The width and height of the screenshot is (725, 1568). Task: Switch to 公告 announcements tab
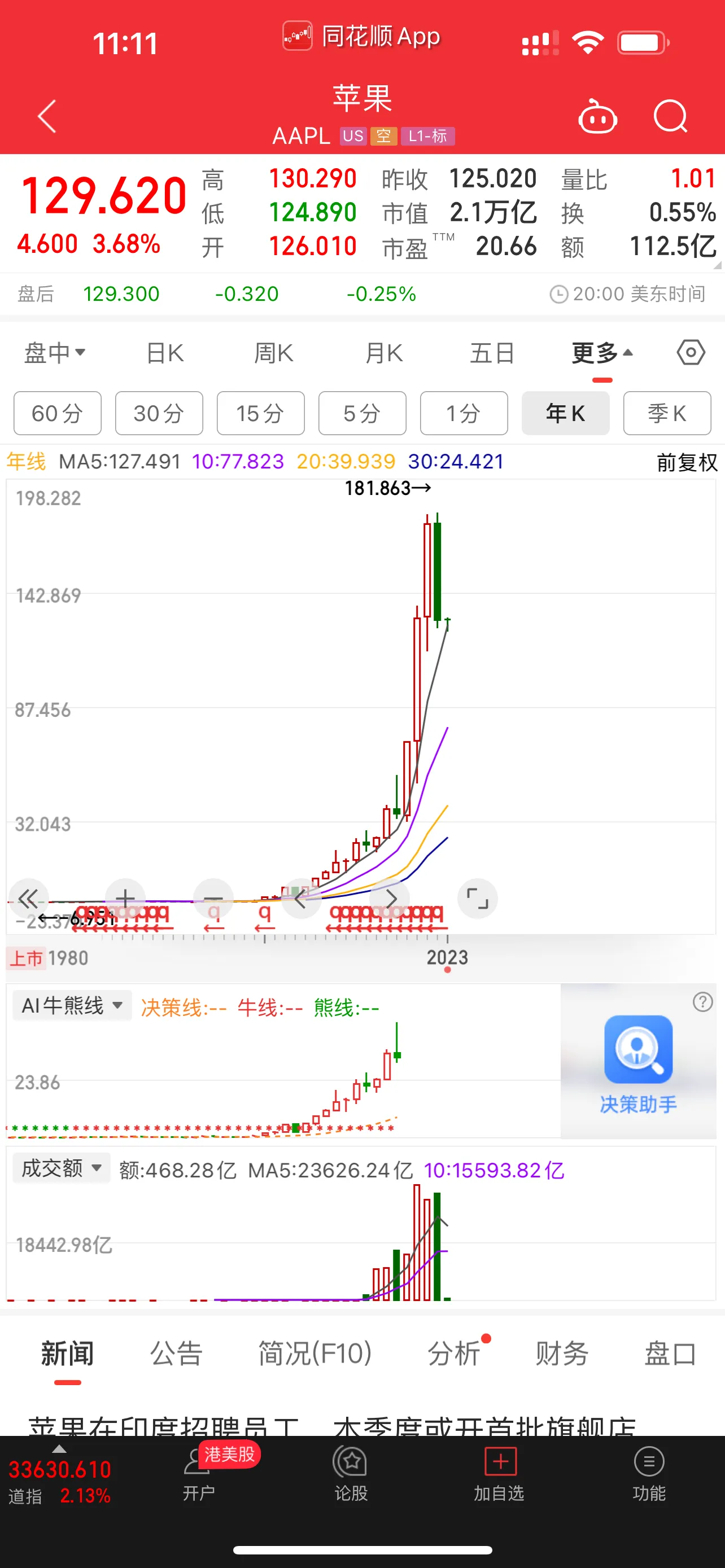(x=176, y=1353)
